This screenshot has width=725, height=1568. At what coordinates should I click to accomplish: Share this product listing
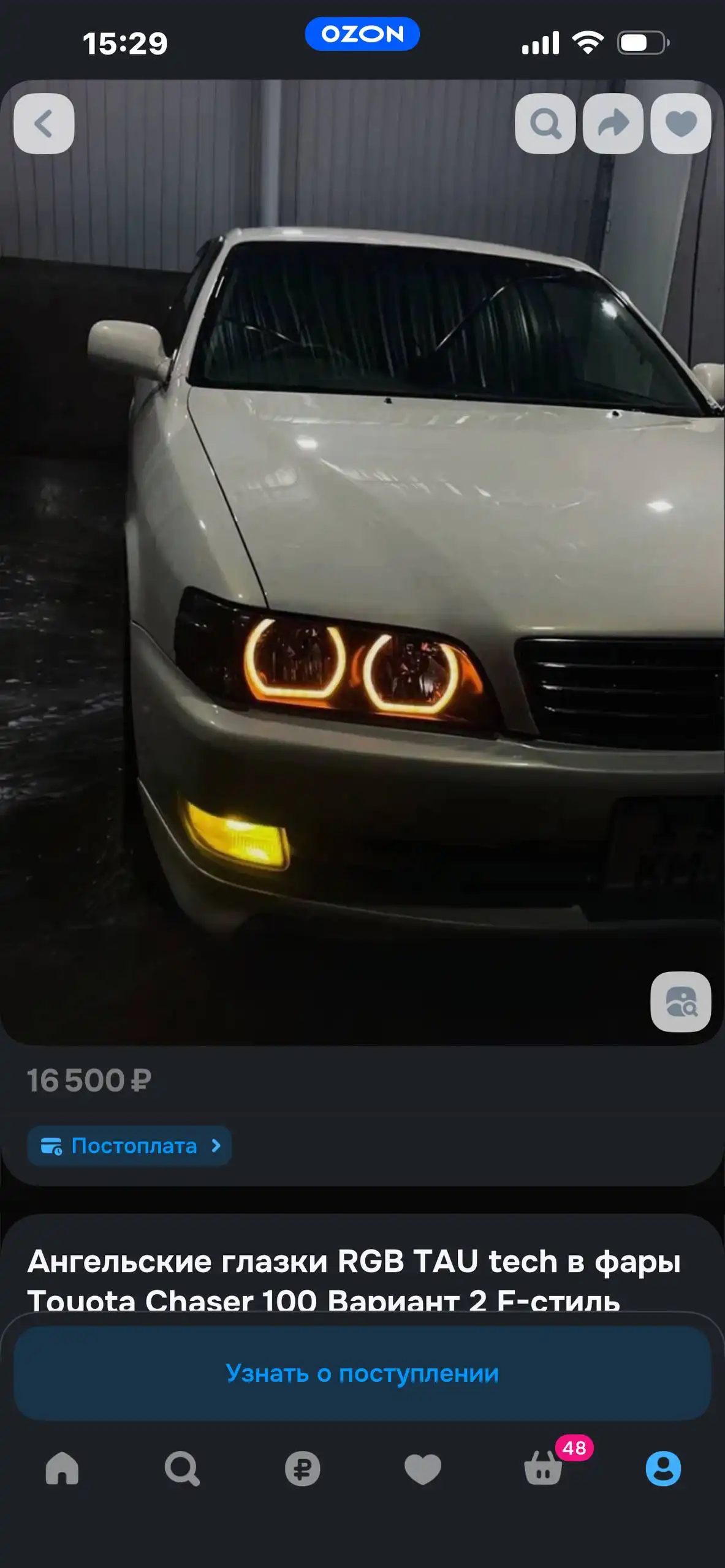click(613, 124)
